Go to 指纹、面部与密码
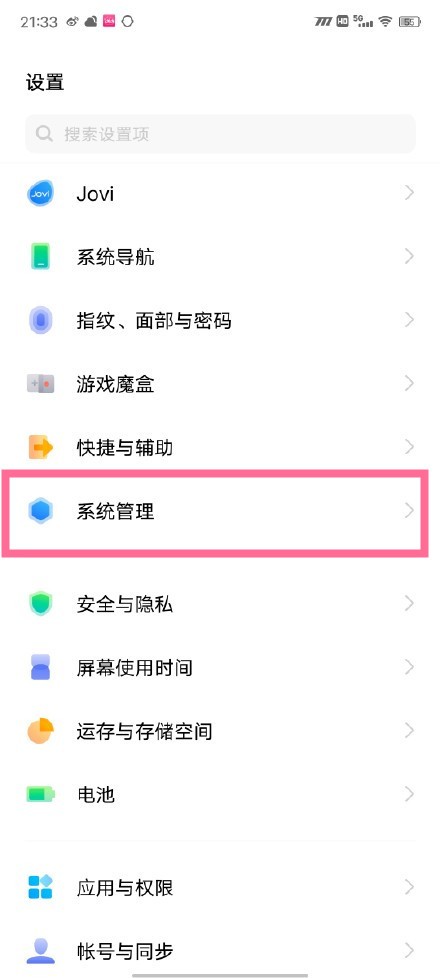The image size is (440, 978). (220, 321)
